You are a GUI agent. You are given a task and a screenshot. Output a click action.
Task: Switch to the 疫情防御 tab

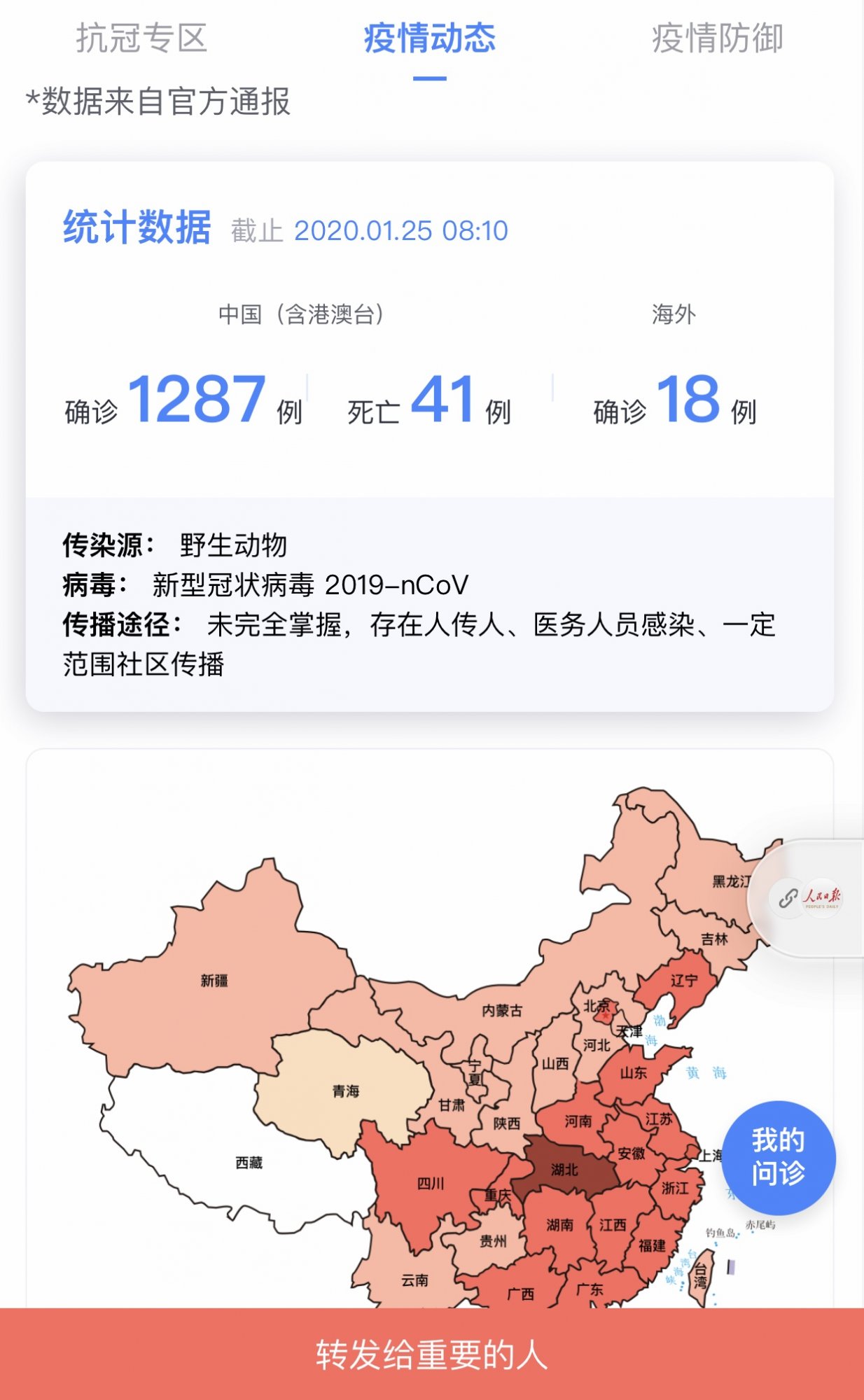coord(717,38)
